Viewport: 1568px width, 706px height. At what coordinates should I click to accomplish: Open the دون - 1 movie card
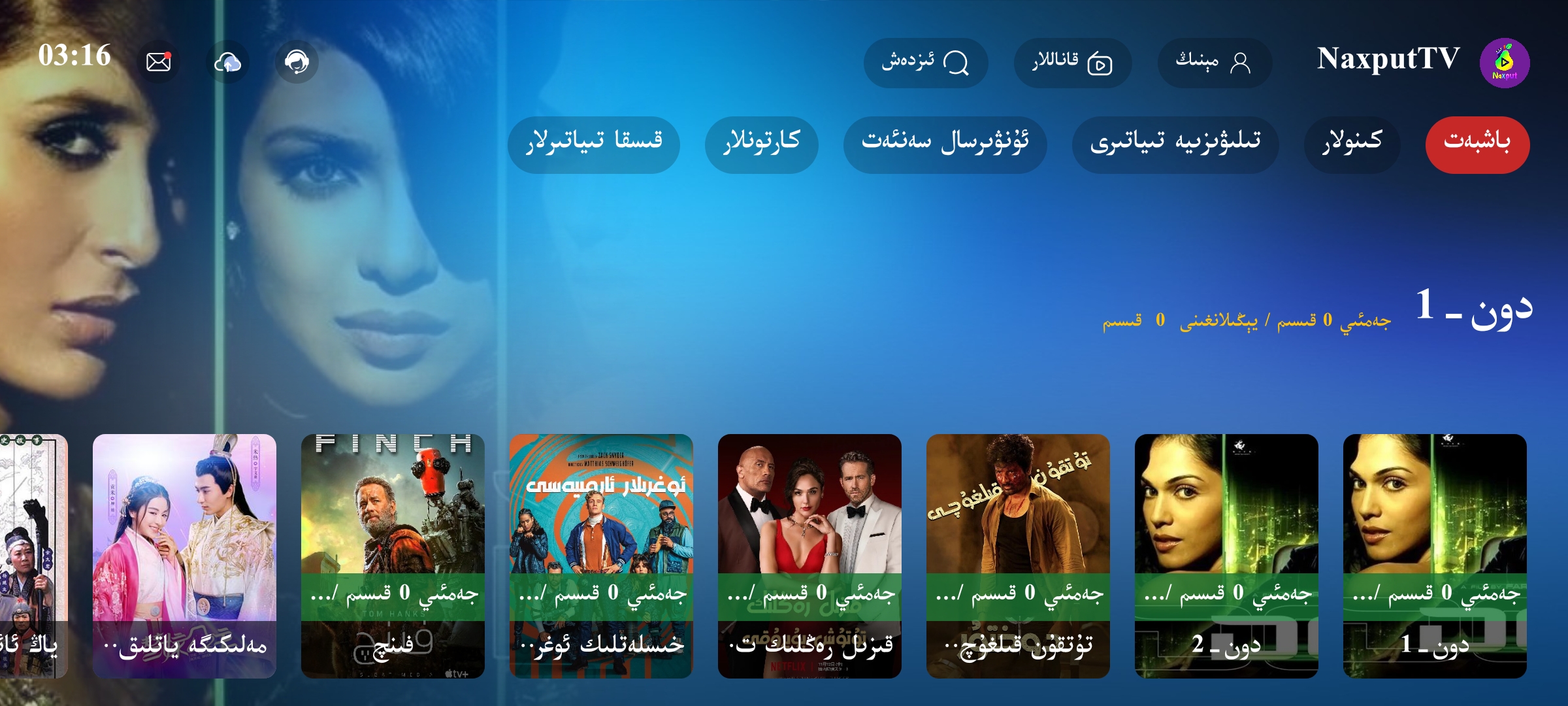point(1434,556)
